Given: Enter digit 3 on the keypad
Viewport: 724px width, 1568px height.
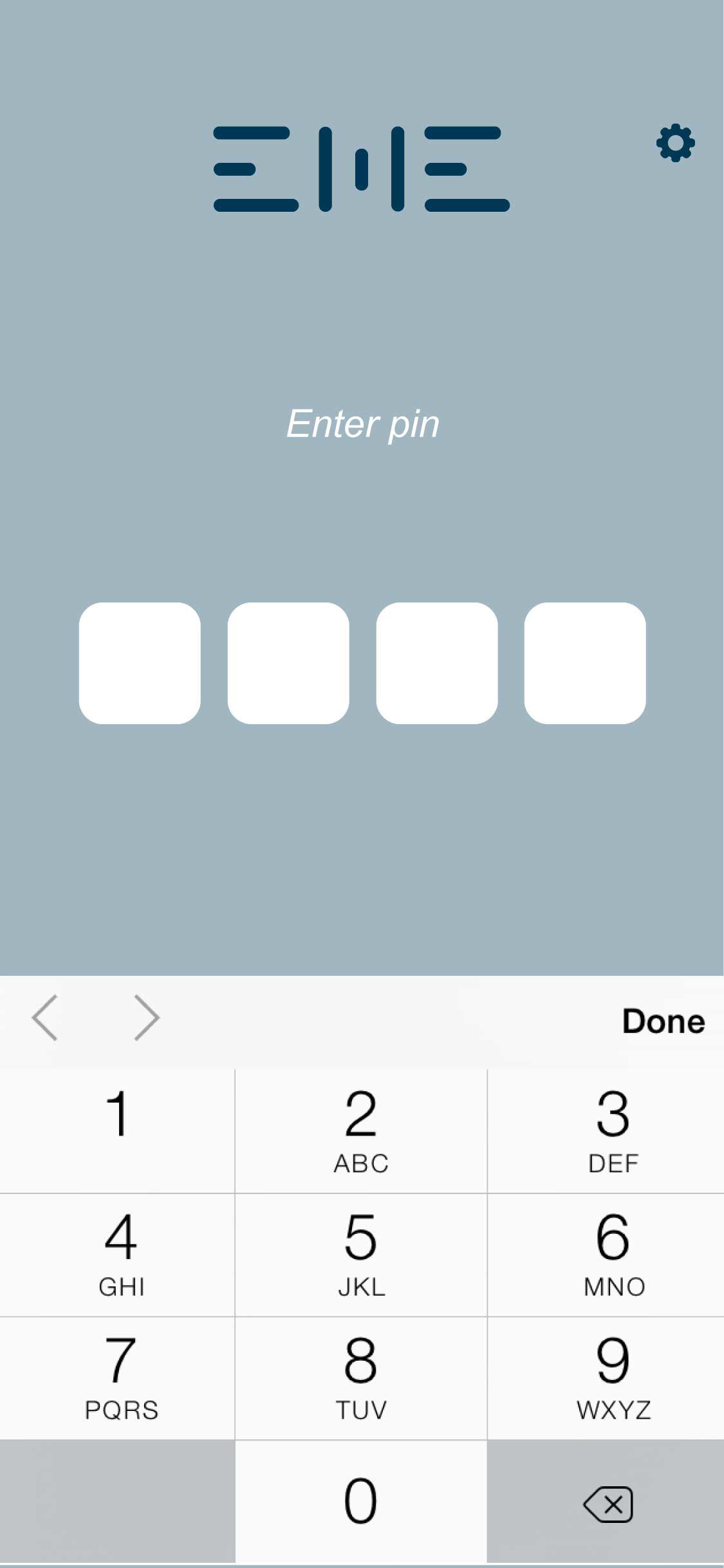Looking at the screenshot, I should [606, 1131].
